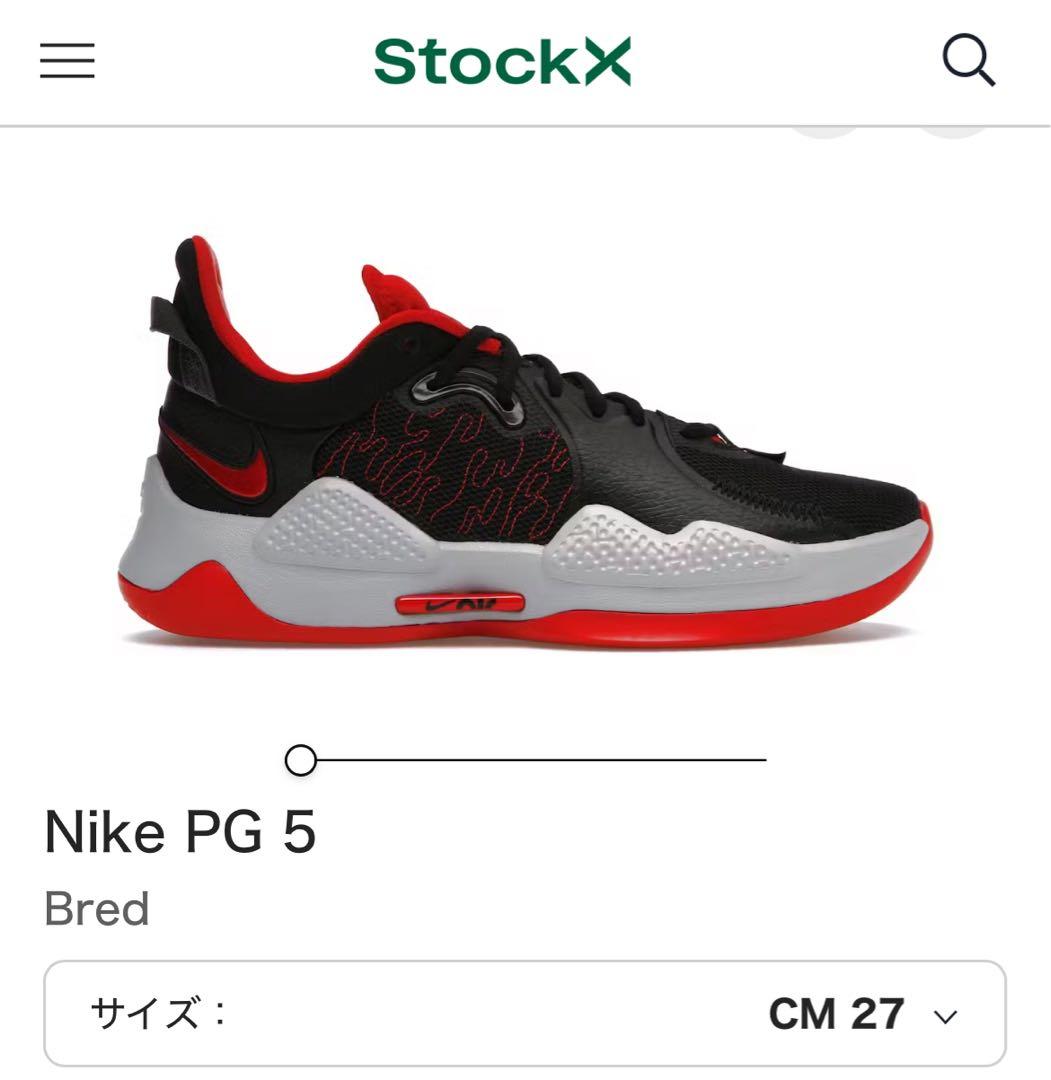The height and width of the screenshot is (1080, 1051).
Task: Tap the top-left menu icon with three lines
Action: tap(65, 62)
